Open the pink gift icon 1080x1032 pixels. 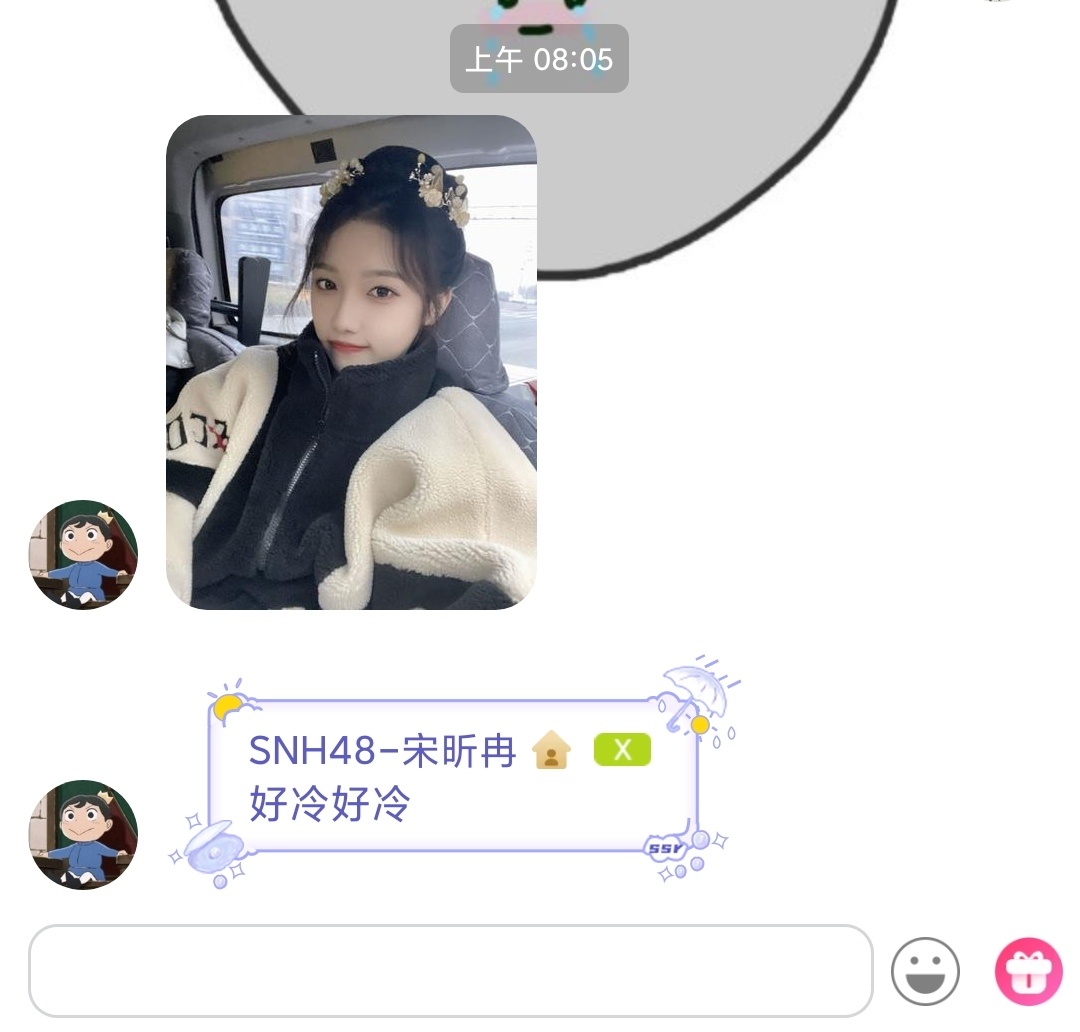point(1028,971)
